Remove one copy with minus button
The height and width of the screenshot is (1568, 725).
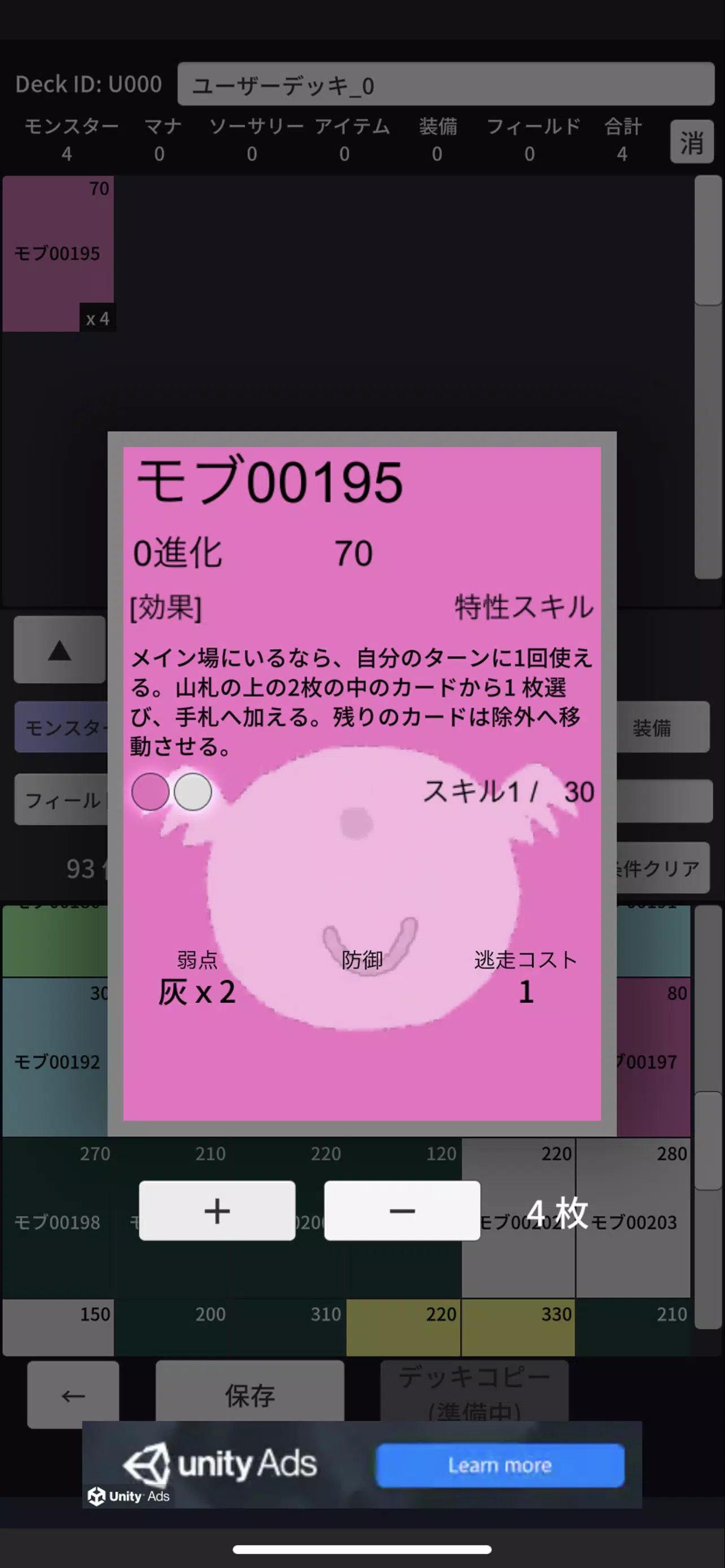point(402,1210)
